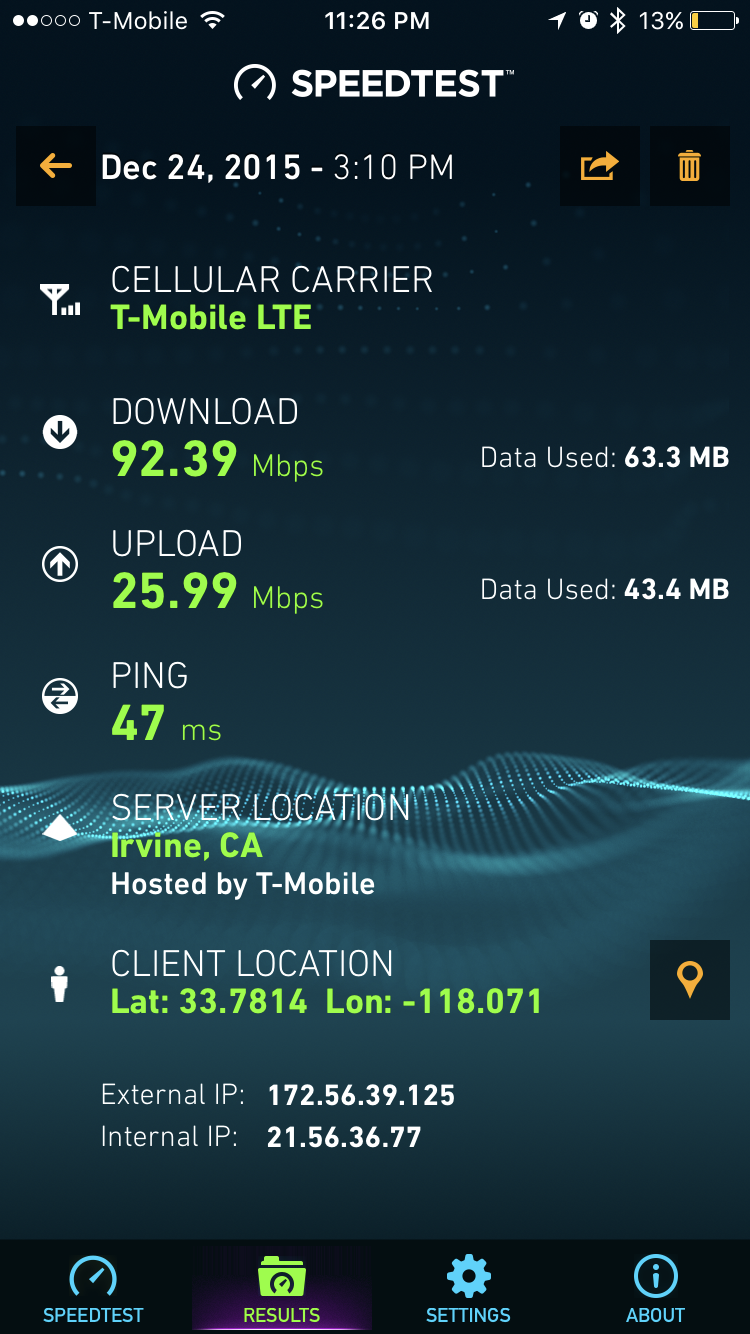The width and height of the screenshot is (750, 1334).
Task: Open the Settings tab
Action: (468, 1289)
